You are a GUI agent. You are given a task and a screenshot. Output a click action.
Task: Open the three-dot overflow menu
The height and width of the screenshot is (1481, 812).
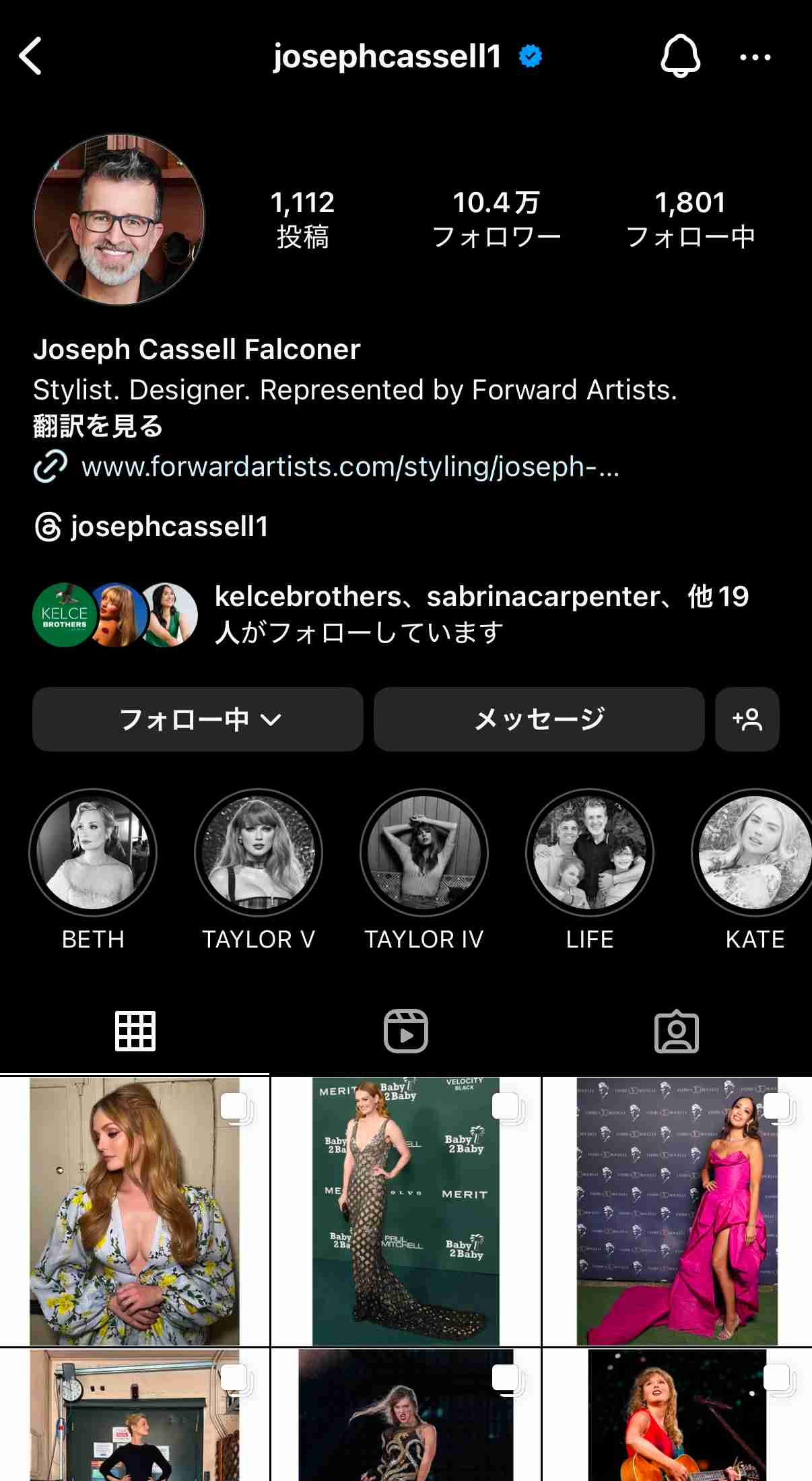coord(755,57)
